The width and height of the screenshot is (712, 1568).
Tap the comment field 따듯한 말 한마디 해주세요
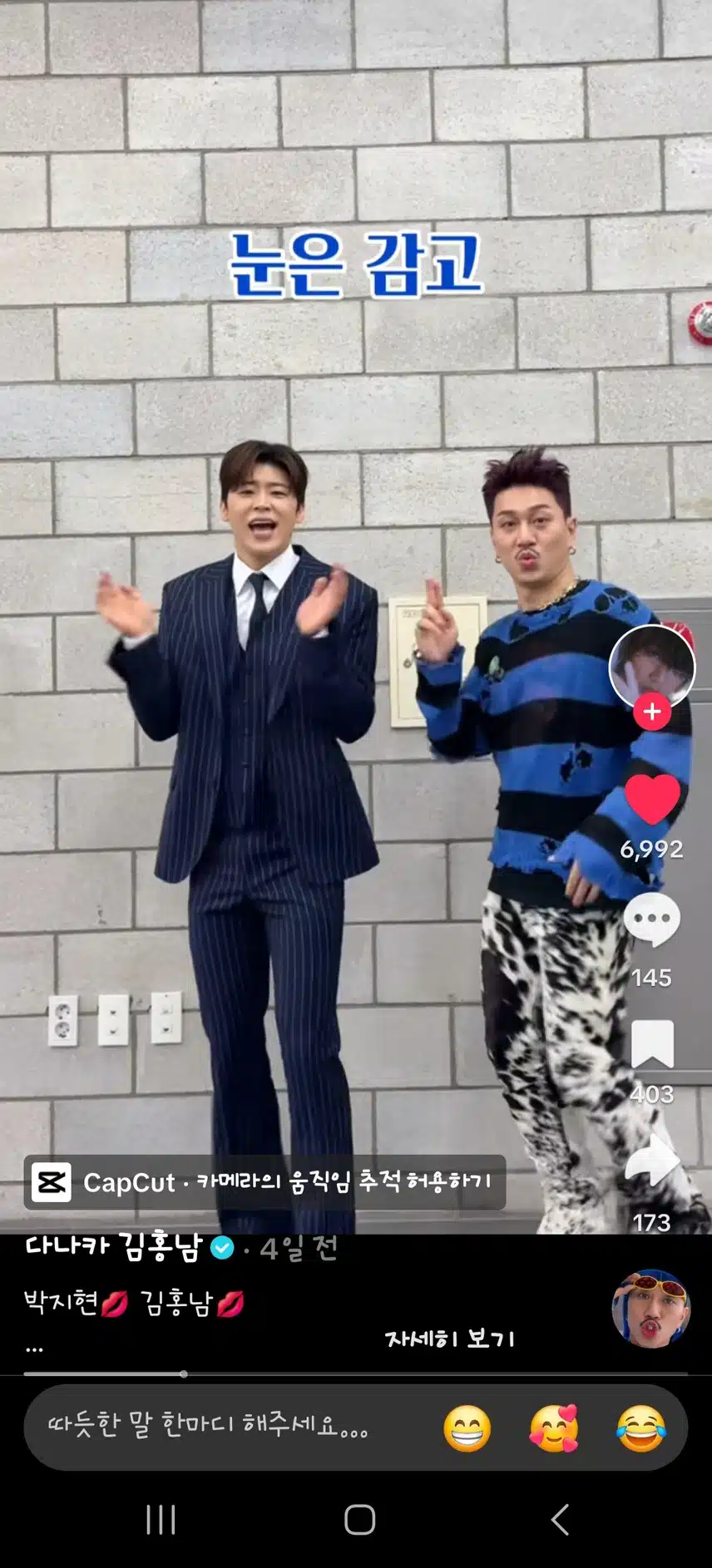coord(208,1427)
